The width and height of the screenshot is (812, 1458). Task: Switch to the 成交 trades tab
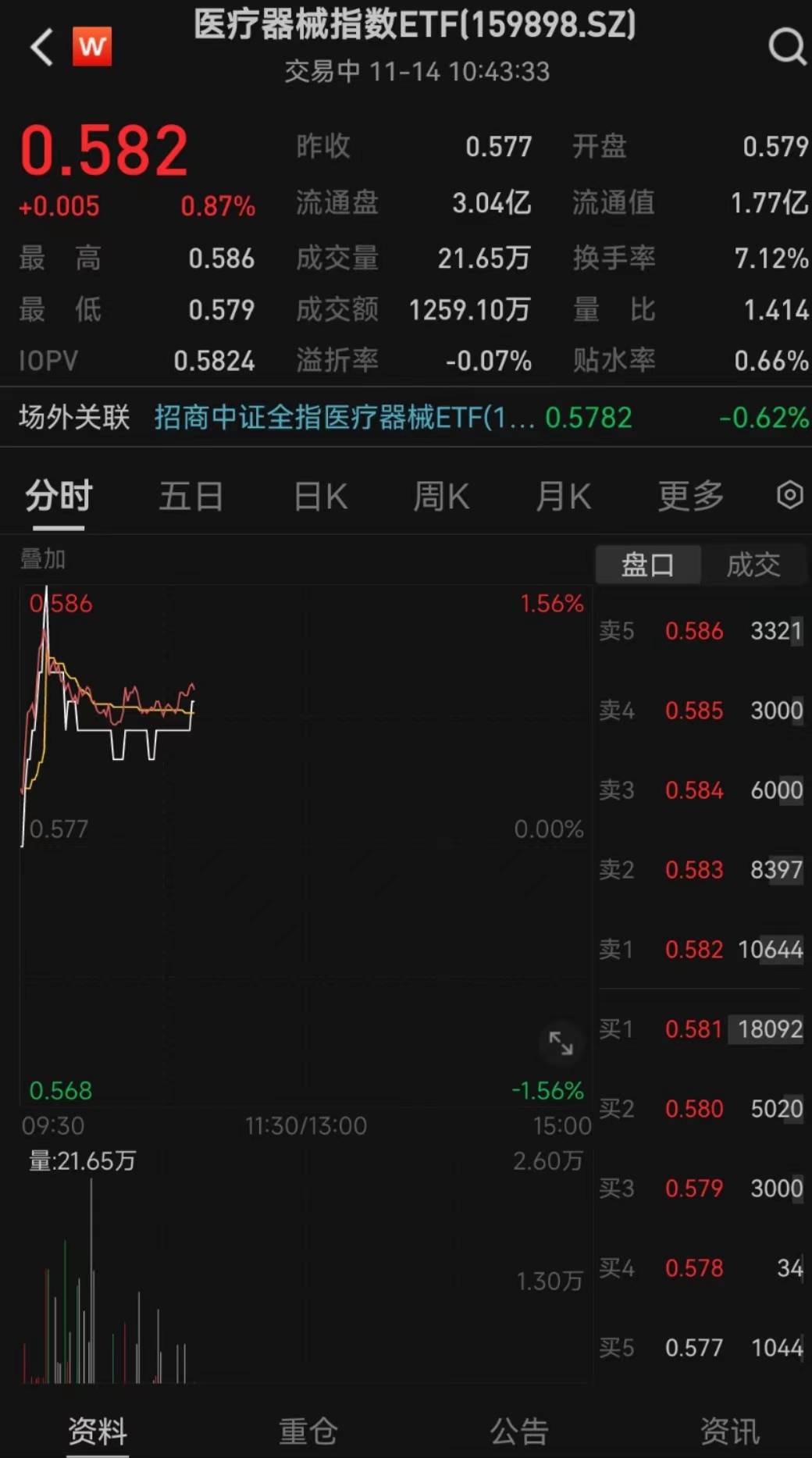click(753, 565)
